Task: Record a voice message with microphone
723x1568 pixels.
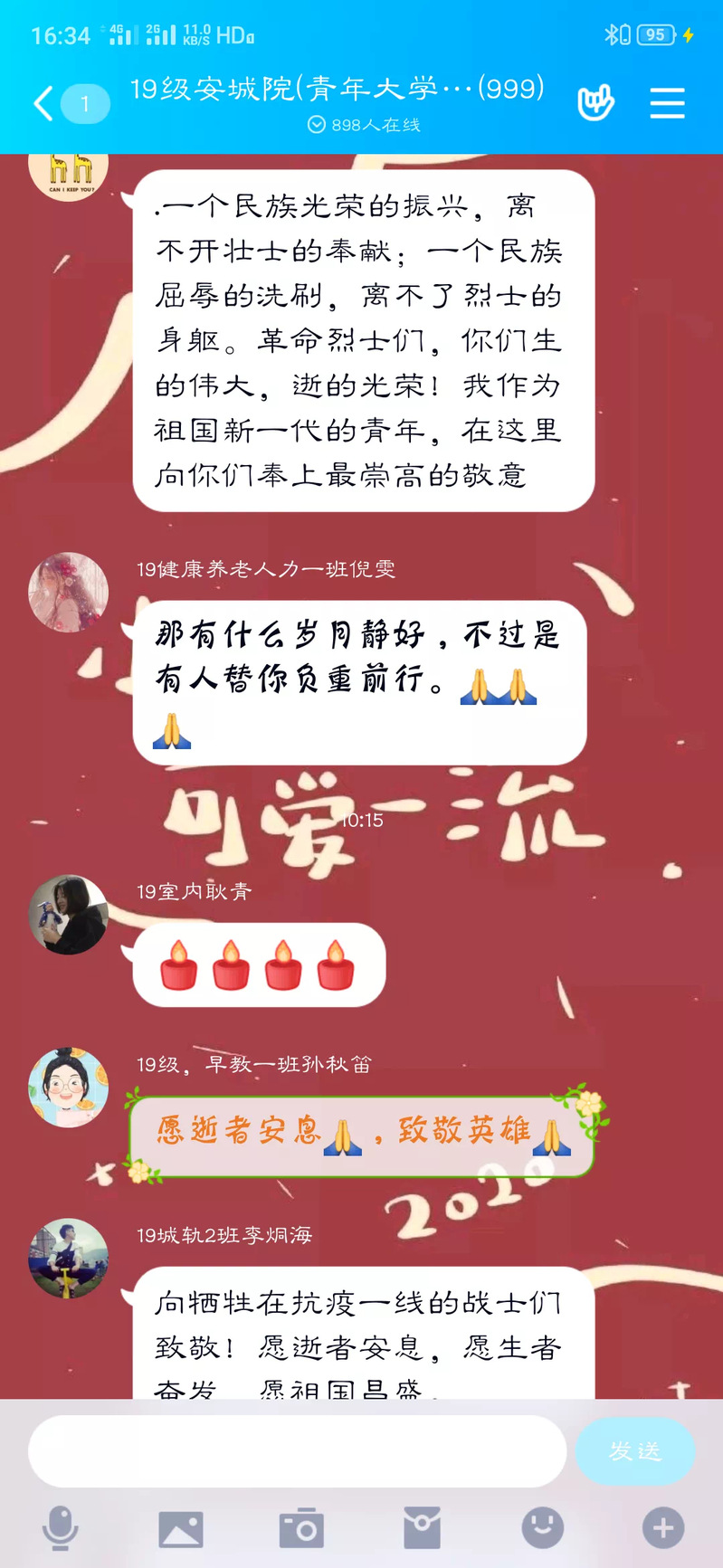Action: click(61, 1528)
